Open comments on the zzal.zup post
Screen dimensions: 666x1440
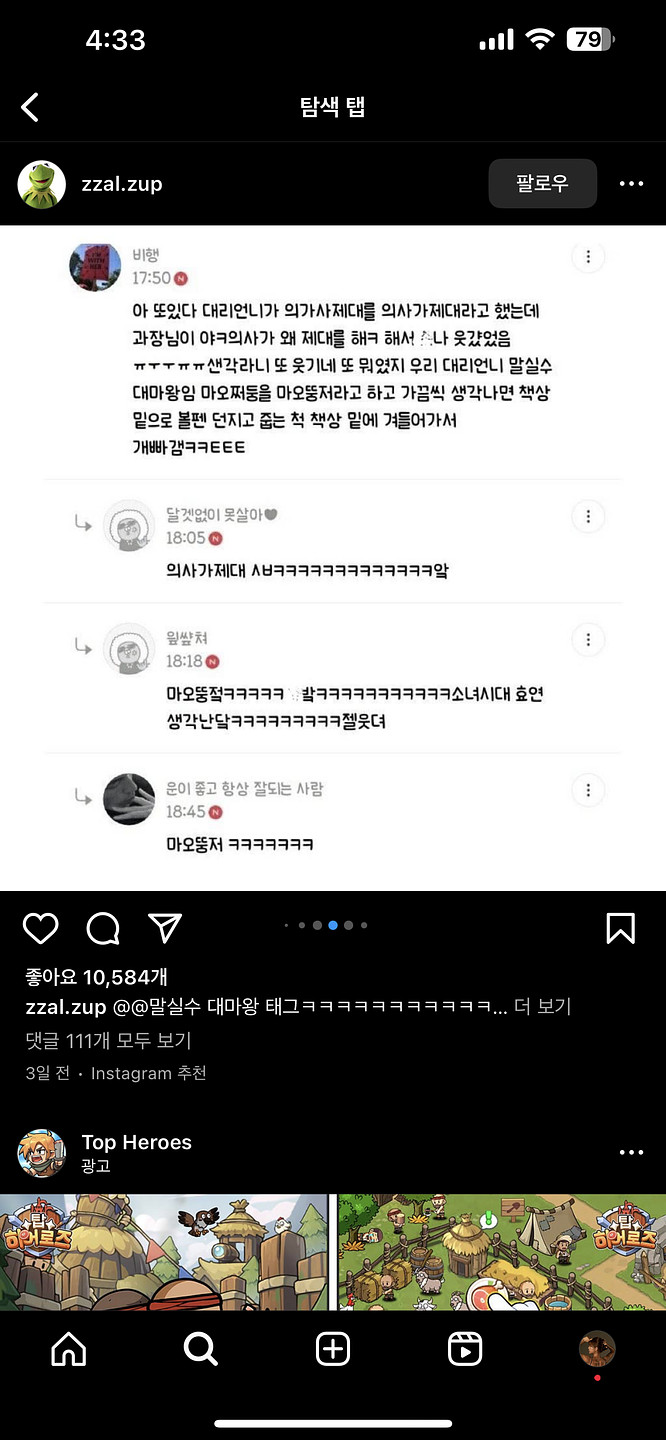[x=103, y=929]
